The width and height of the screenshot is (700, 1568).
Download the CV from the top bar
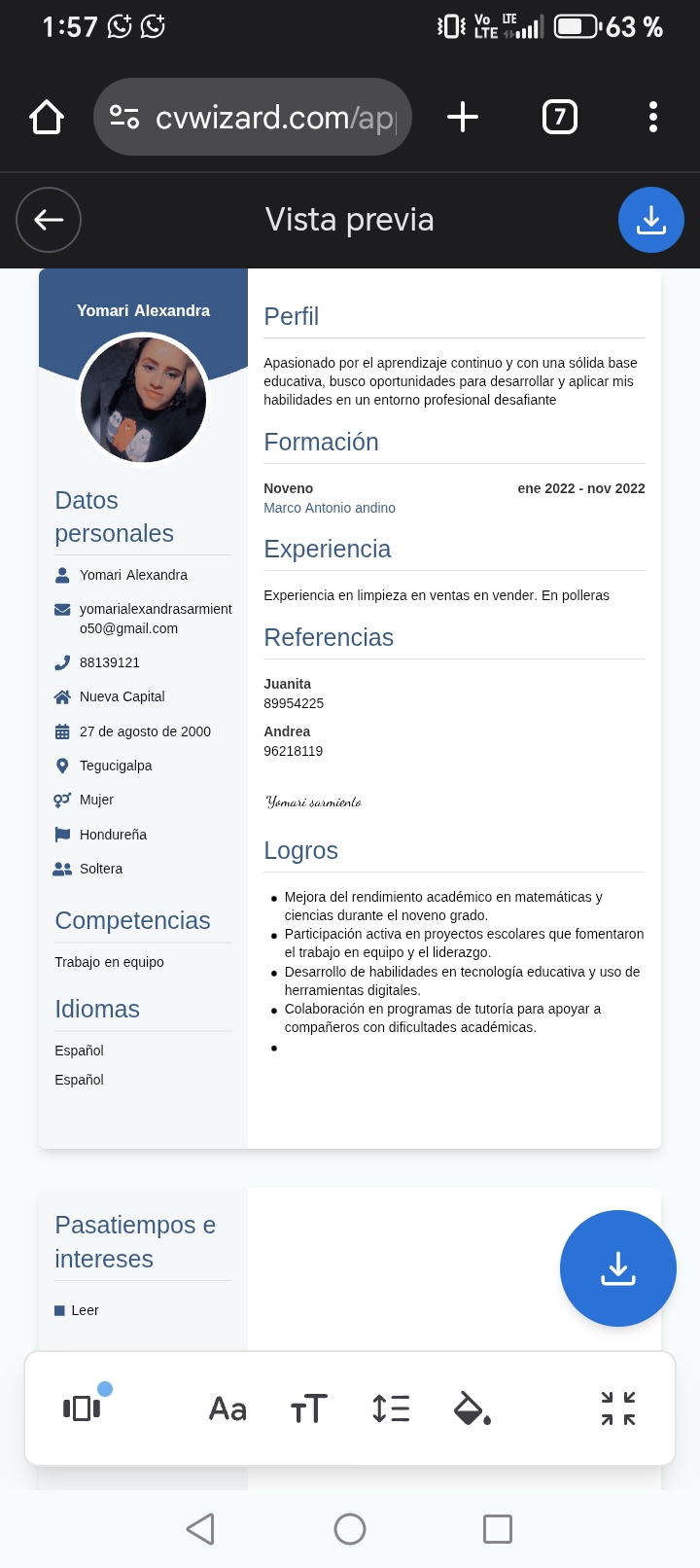[x=650, y=220]
